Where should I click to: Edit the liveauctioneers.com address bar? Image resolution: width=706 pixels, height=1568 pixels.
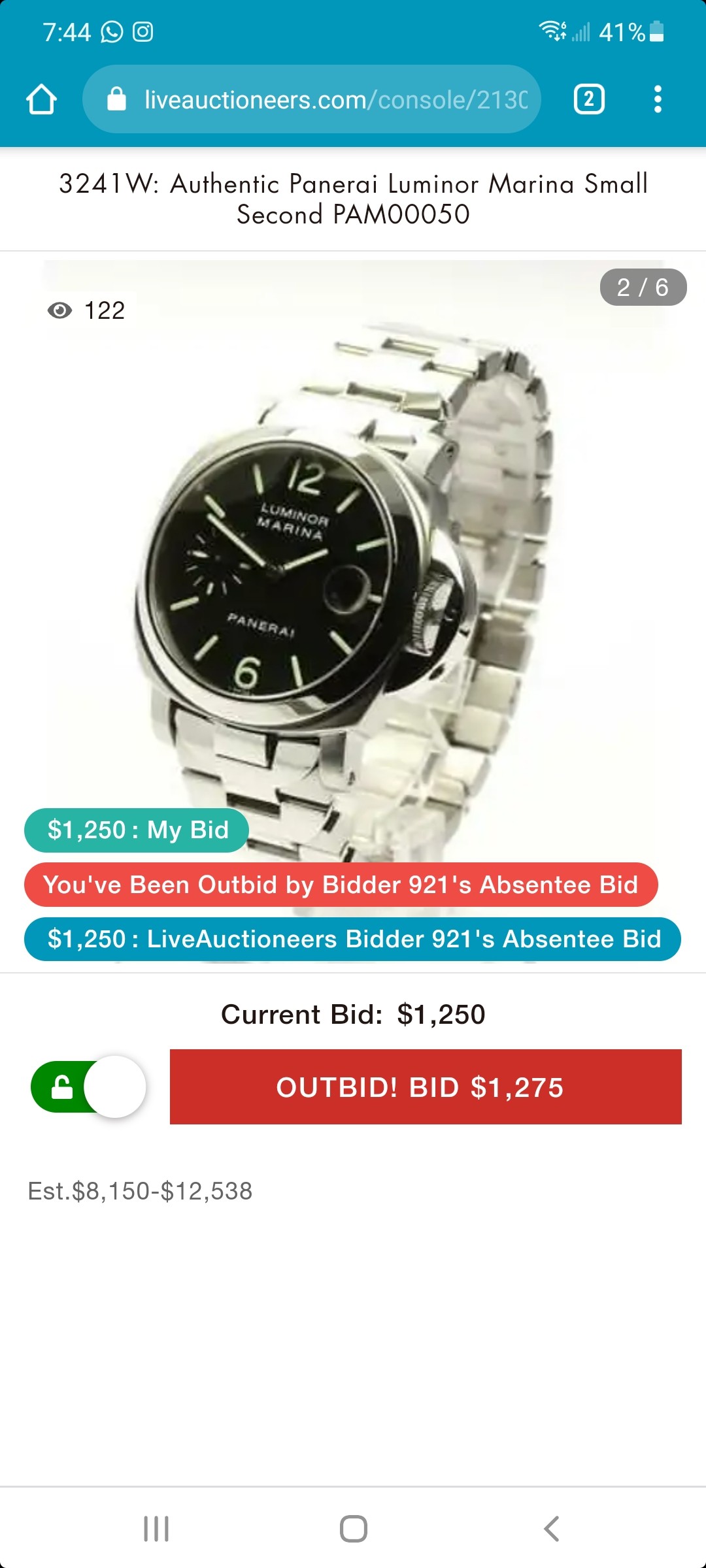pyautogui.click(x=335, y=99)
